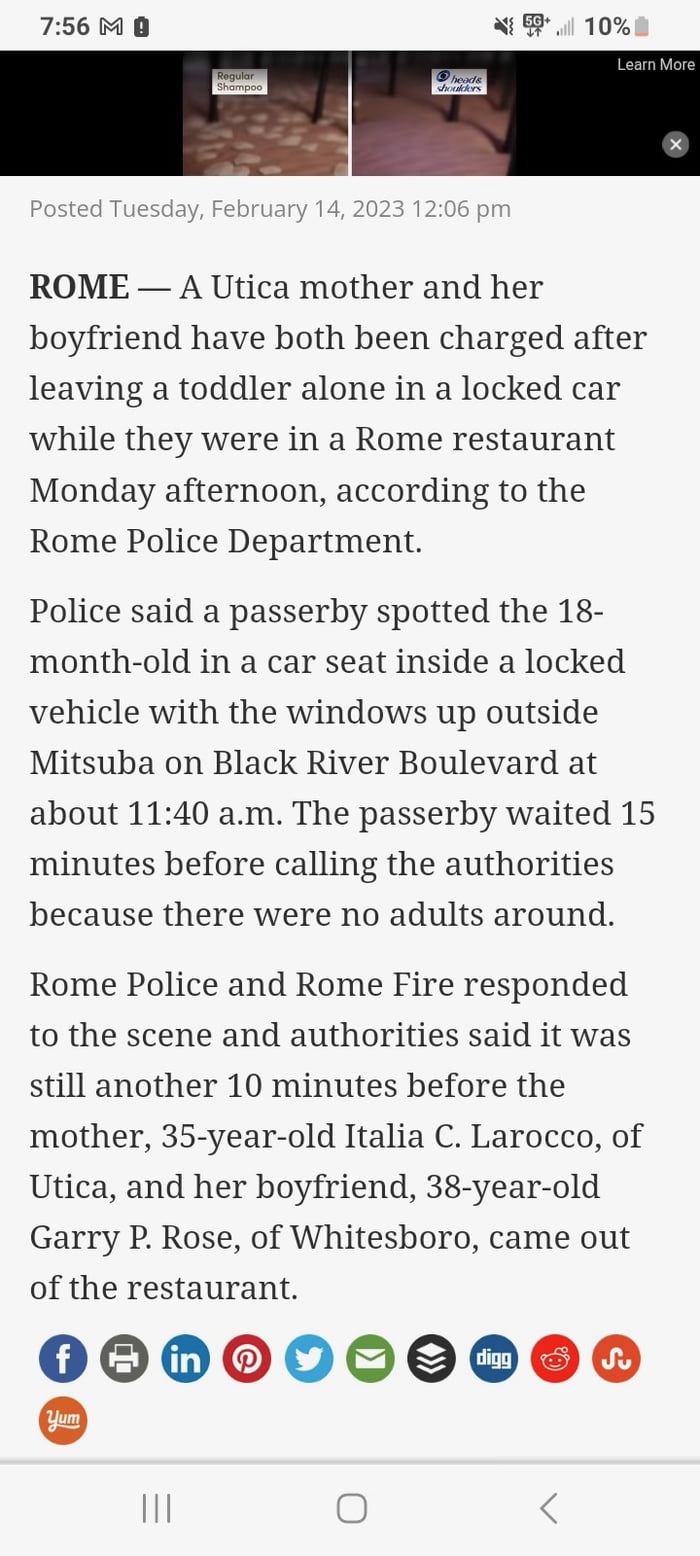700x1556 pixels.
Task: Save the article to Yummly
Action: pos(63,1420)
